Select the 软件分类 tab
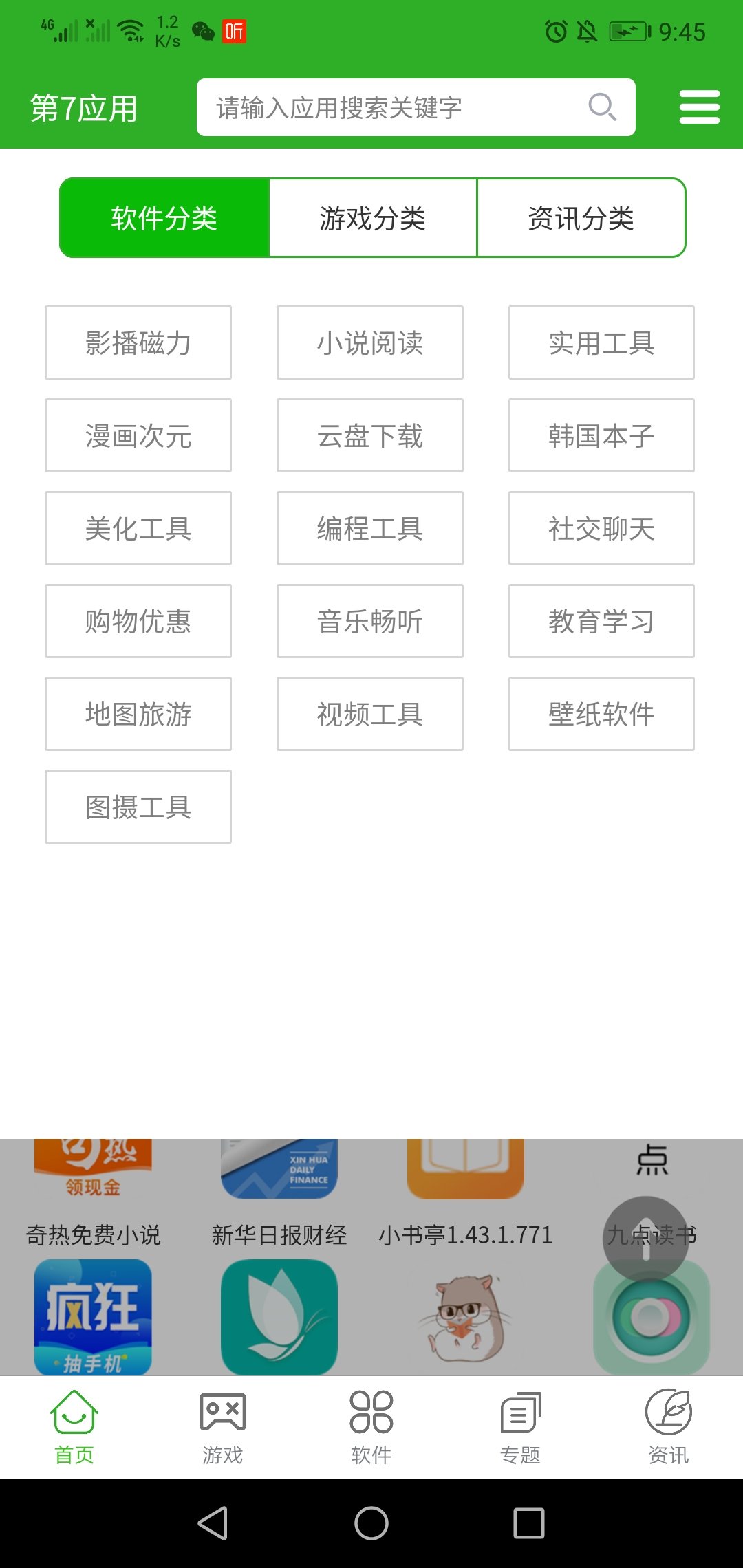The image size is (743, 1568). (x=164, y=218)
